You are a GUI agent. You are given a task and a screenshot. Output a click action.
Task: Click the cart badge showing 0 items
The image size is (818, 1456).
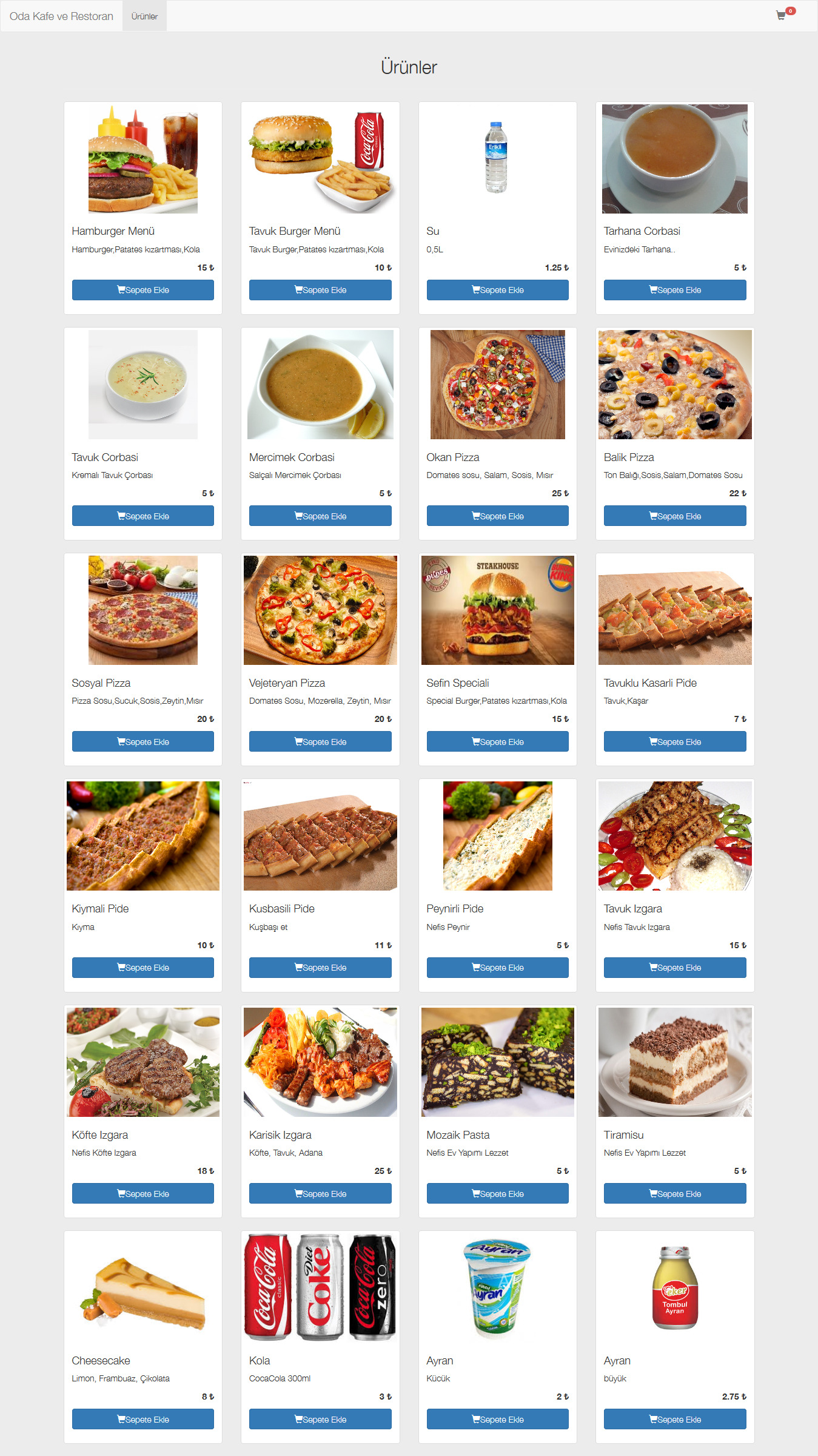pos(790,10)
